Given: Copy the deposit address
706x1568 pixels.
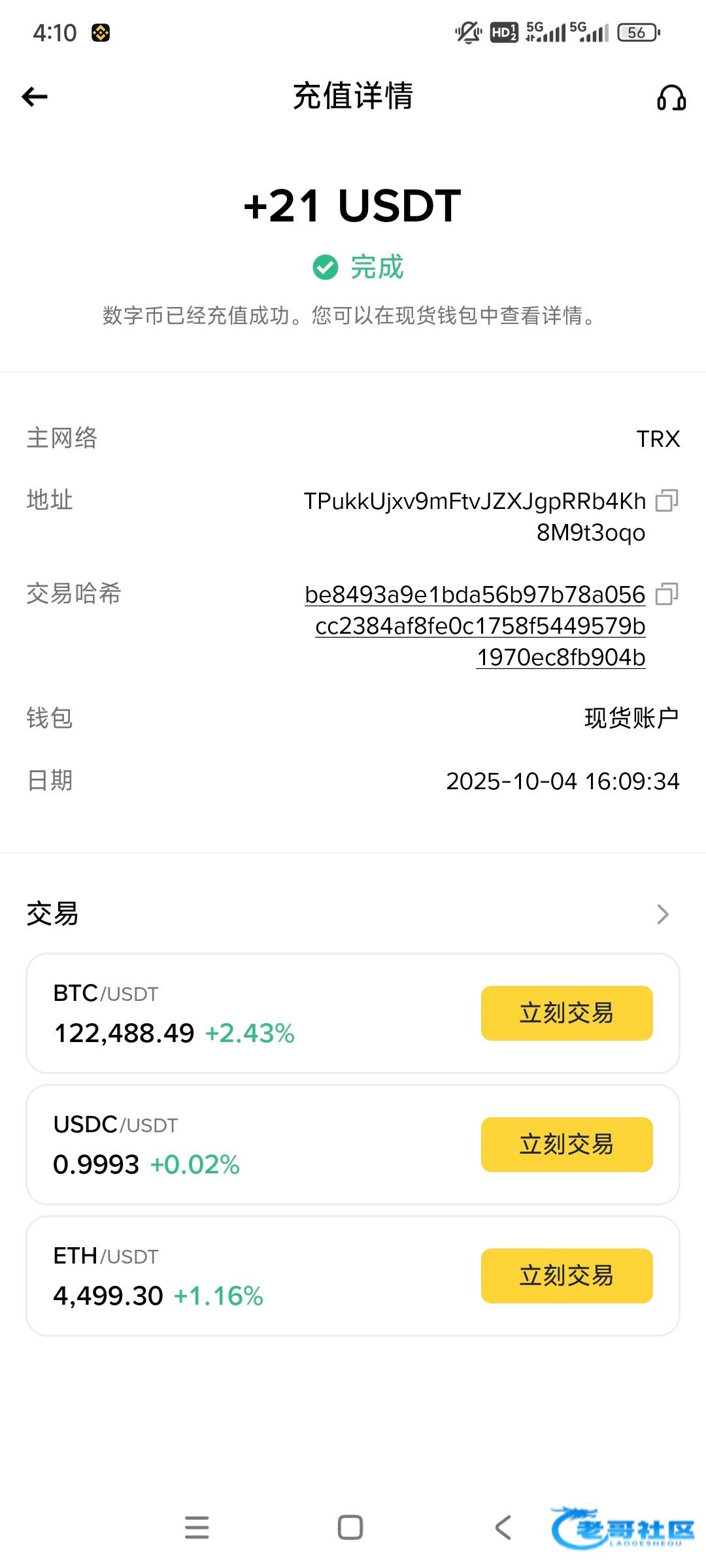Looking at the screenshot, I should 666,500.
